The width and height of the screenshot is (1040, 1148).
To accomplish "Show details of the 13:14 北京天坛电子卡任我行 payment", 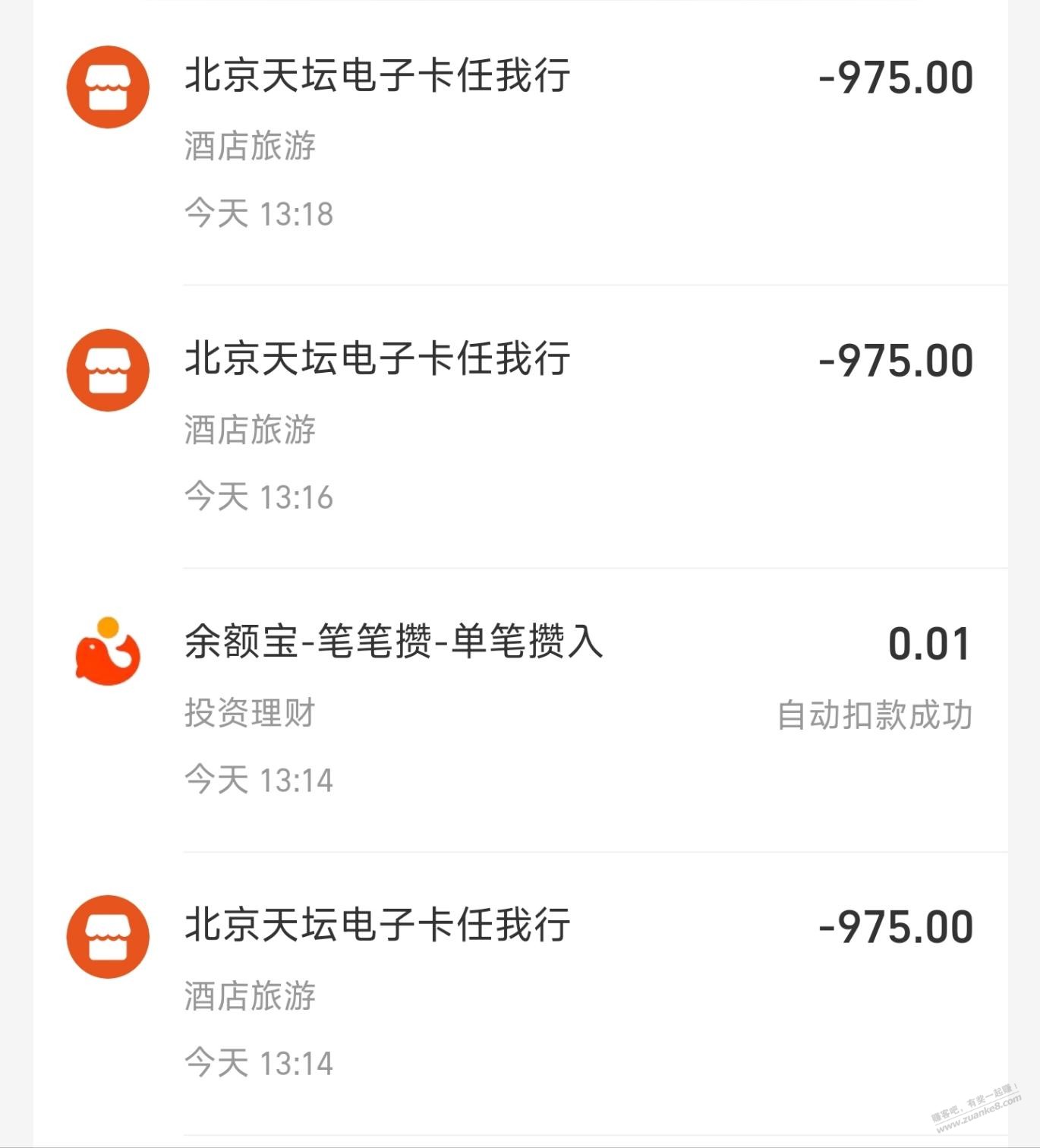I will point(519,992).
